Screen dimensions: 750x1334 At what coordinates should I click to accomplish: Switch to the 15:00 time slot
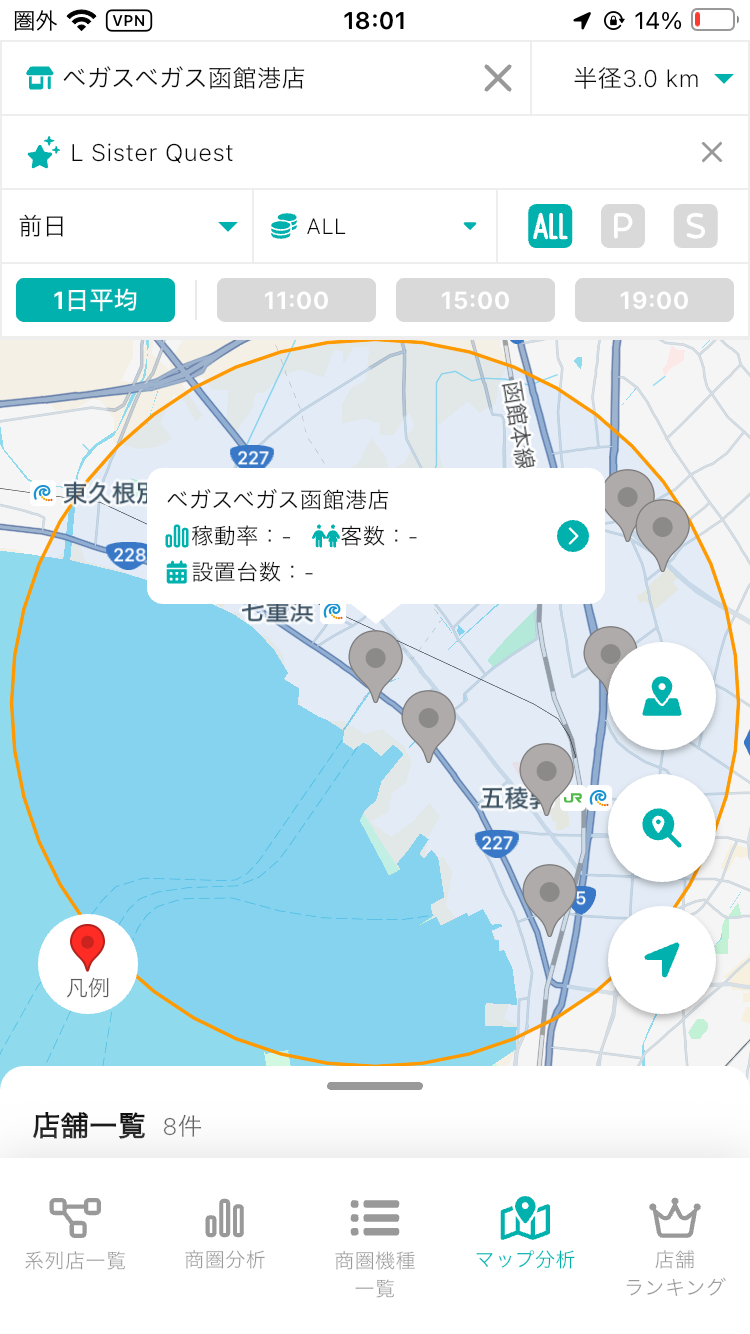tap(475, 300)
